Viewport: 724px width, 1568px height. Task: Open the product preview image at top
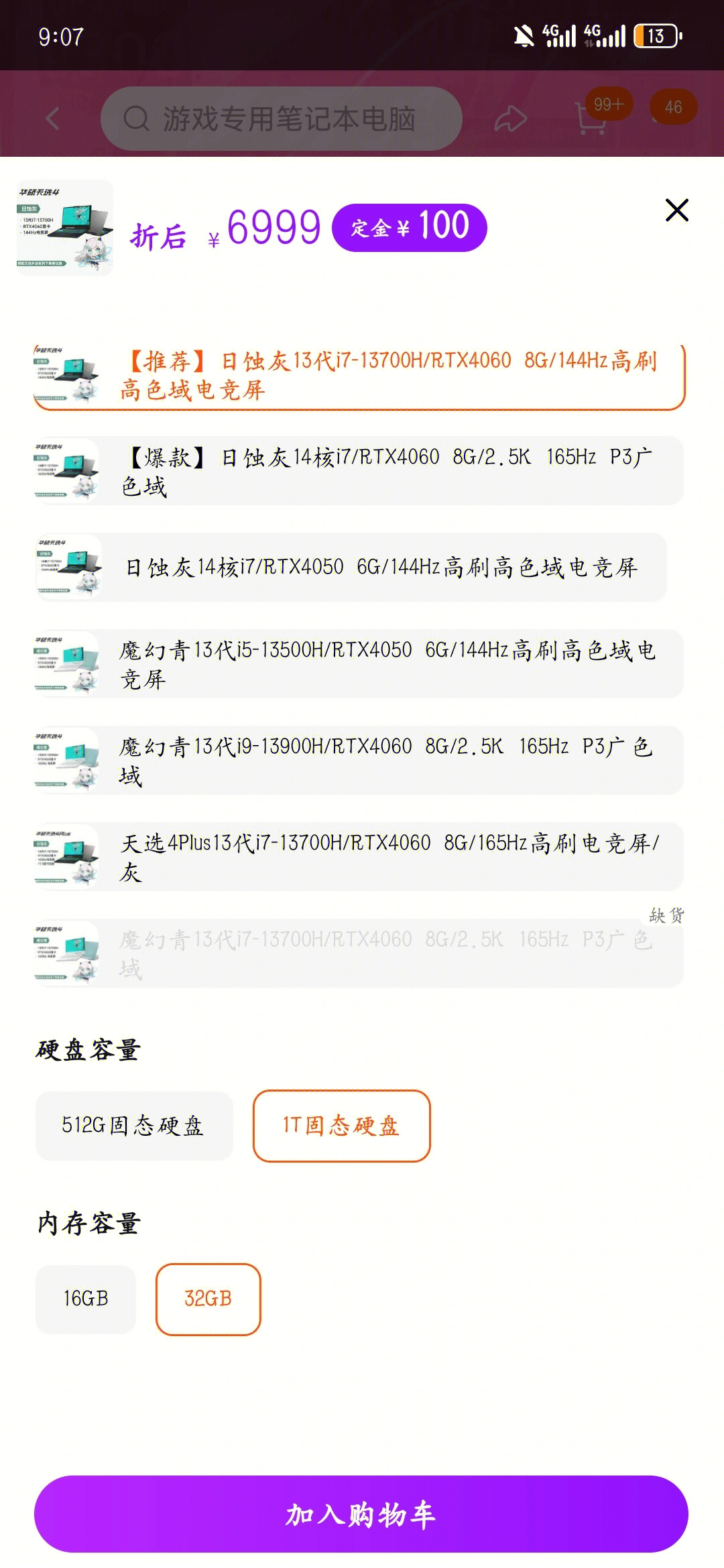pos(65,228)
